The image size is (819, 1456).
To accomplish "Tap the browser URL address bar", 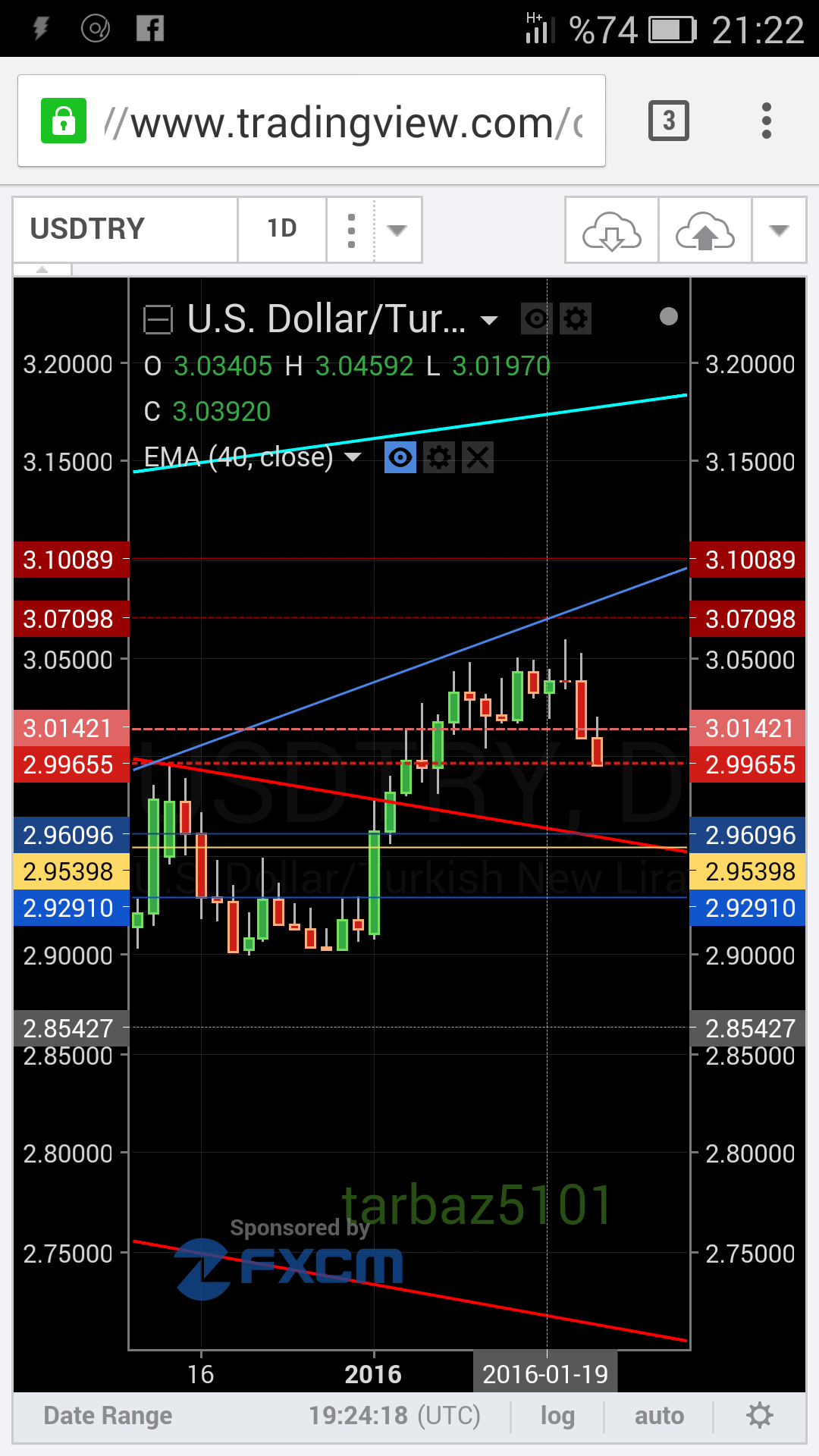I will click(x=312, y=121).
